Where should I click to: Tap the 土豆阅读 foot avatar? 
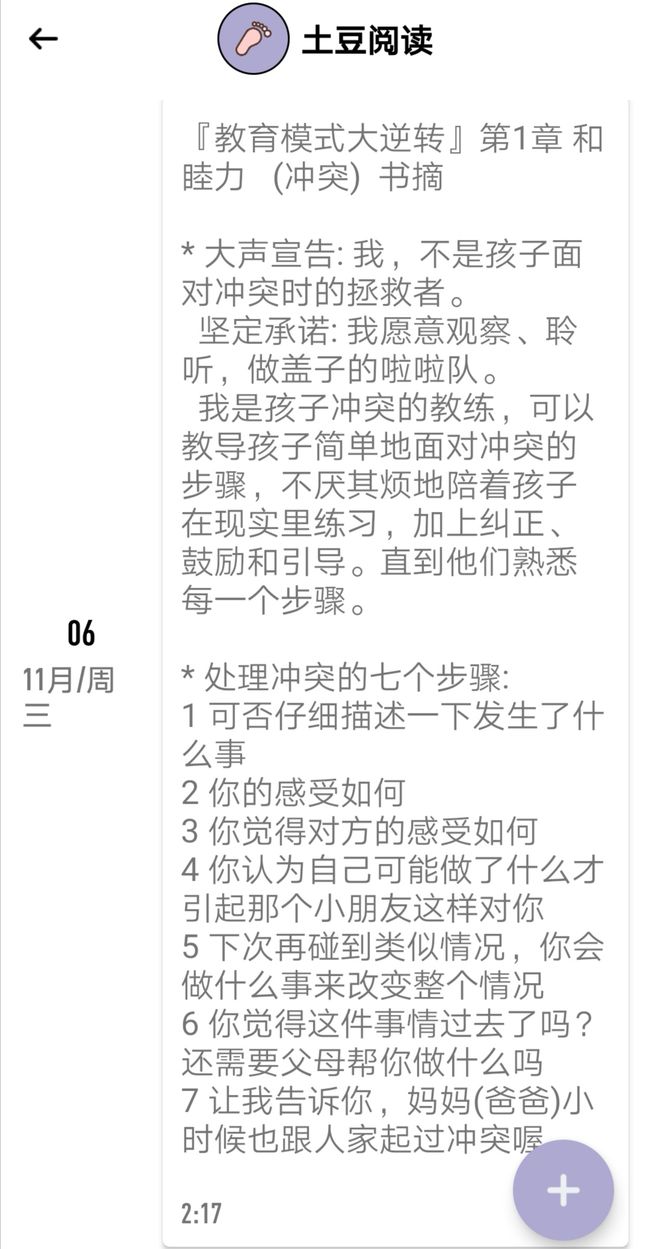coord(253,39)
